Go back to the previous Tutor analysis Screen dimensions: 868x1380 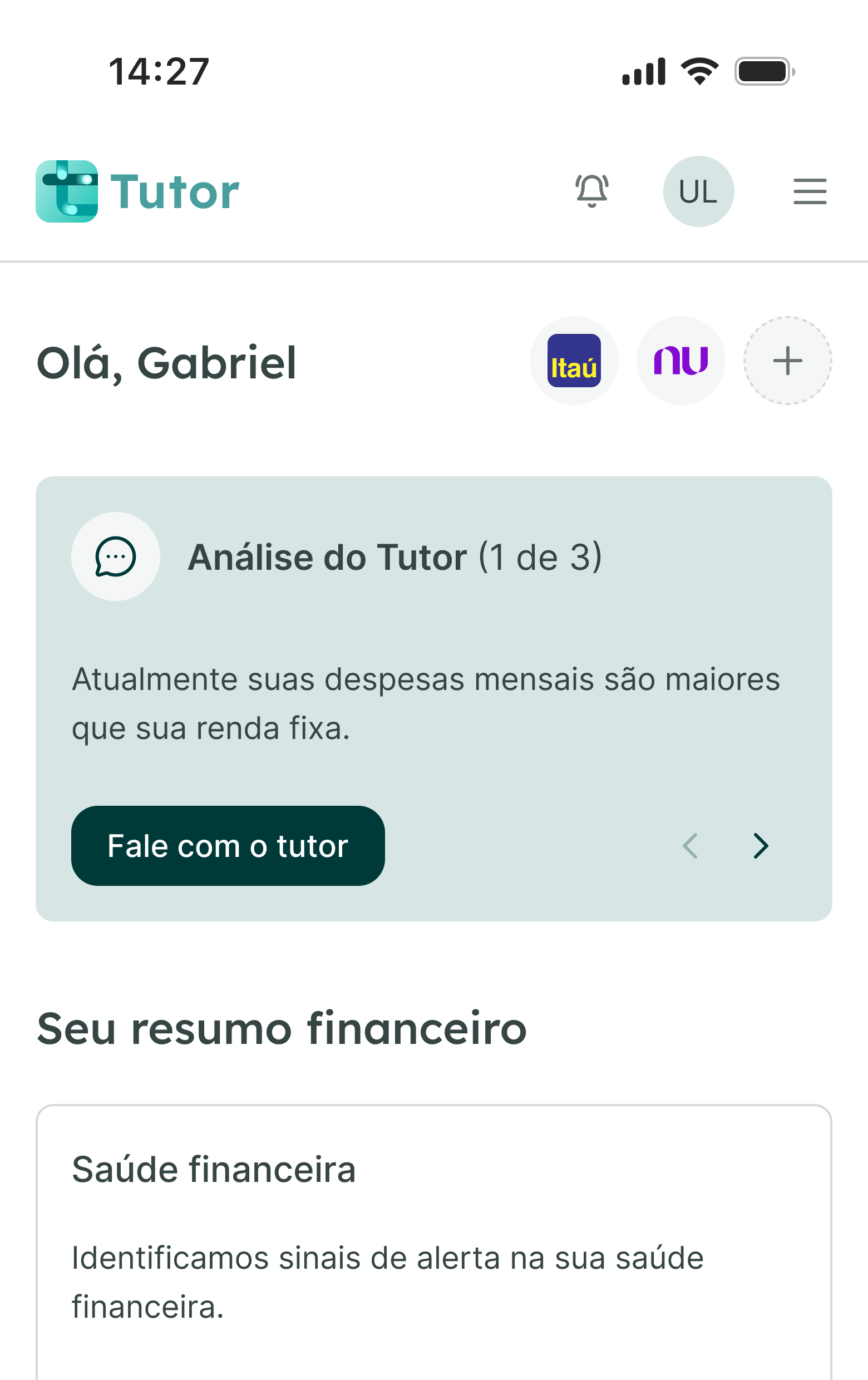691,846
